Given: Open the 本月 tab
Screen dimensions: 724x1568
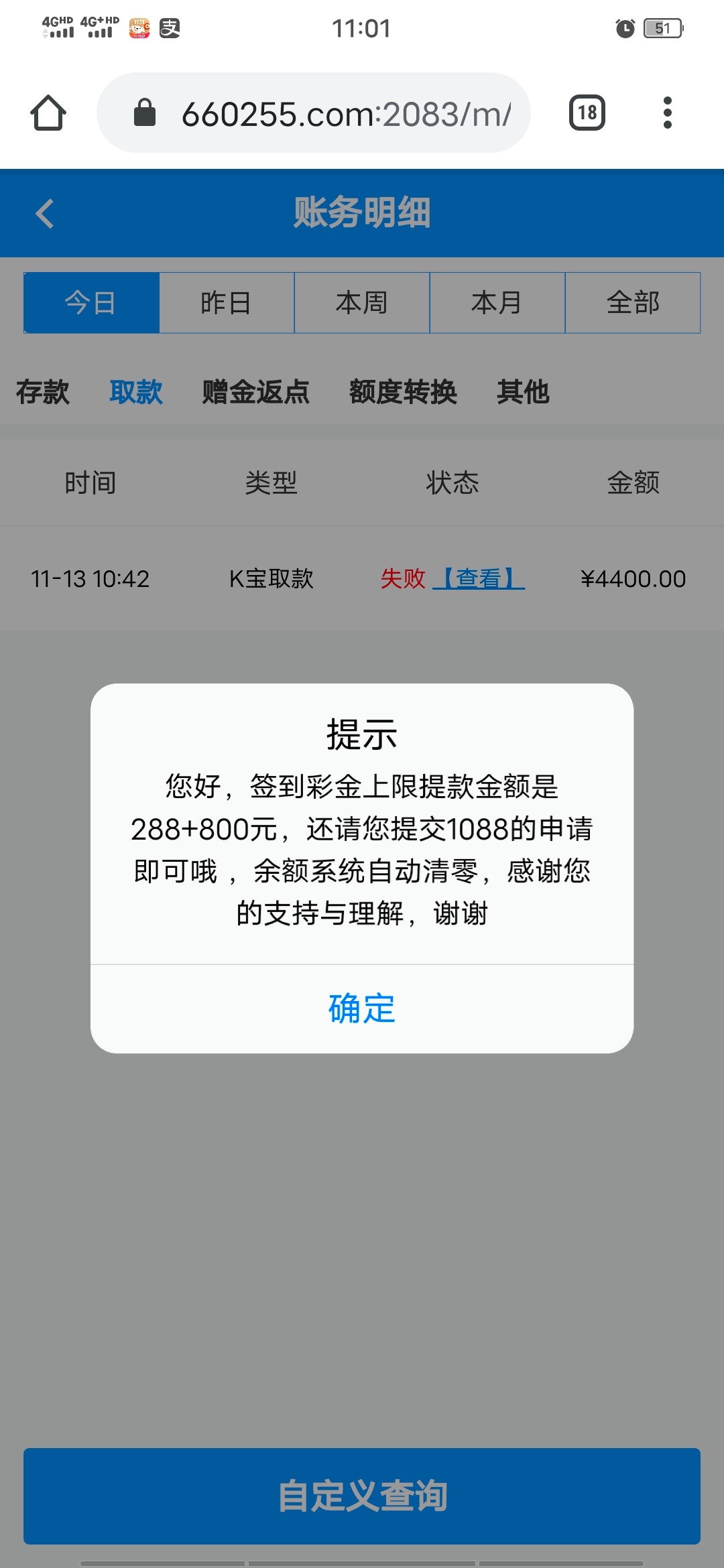Looking at the screenshot, I should pos(497,302).
